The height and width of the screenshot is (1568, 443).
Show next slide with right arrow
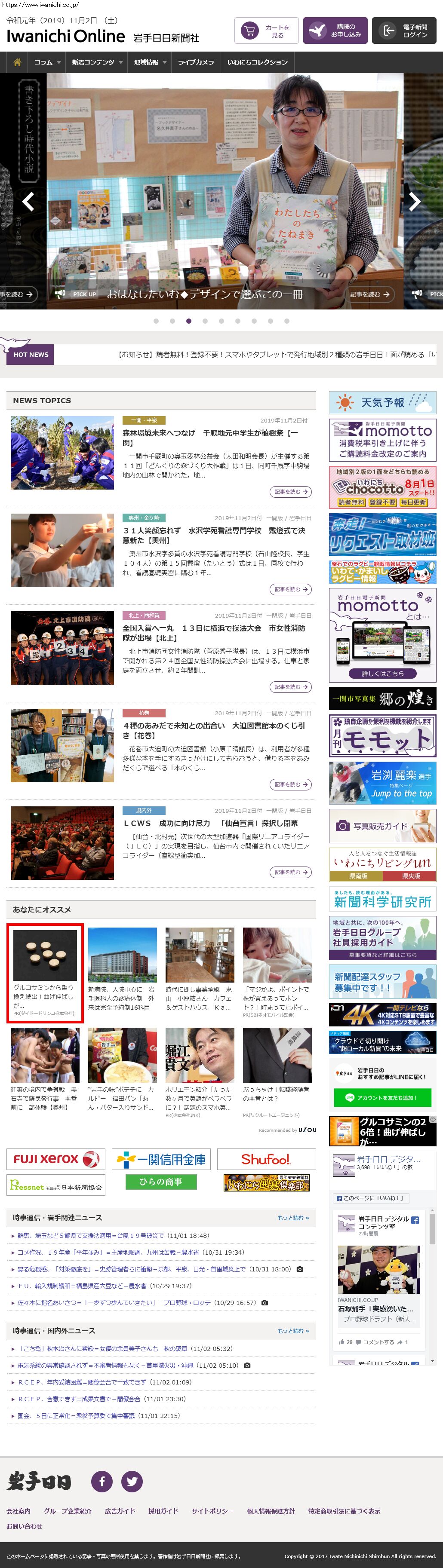[x=414, y=202]
